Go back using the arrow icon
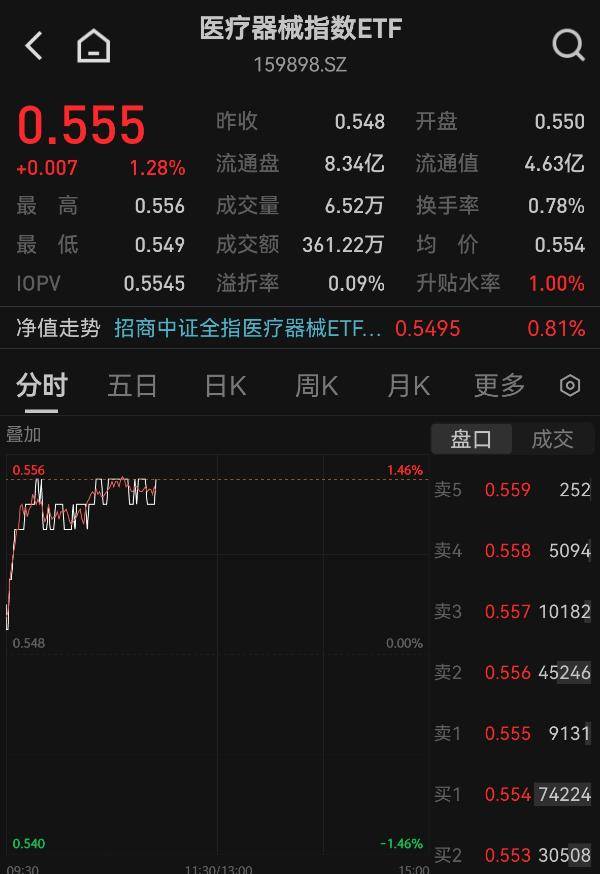The image size is (600, 874). click(x=34, y=46)
